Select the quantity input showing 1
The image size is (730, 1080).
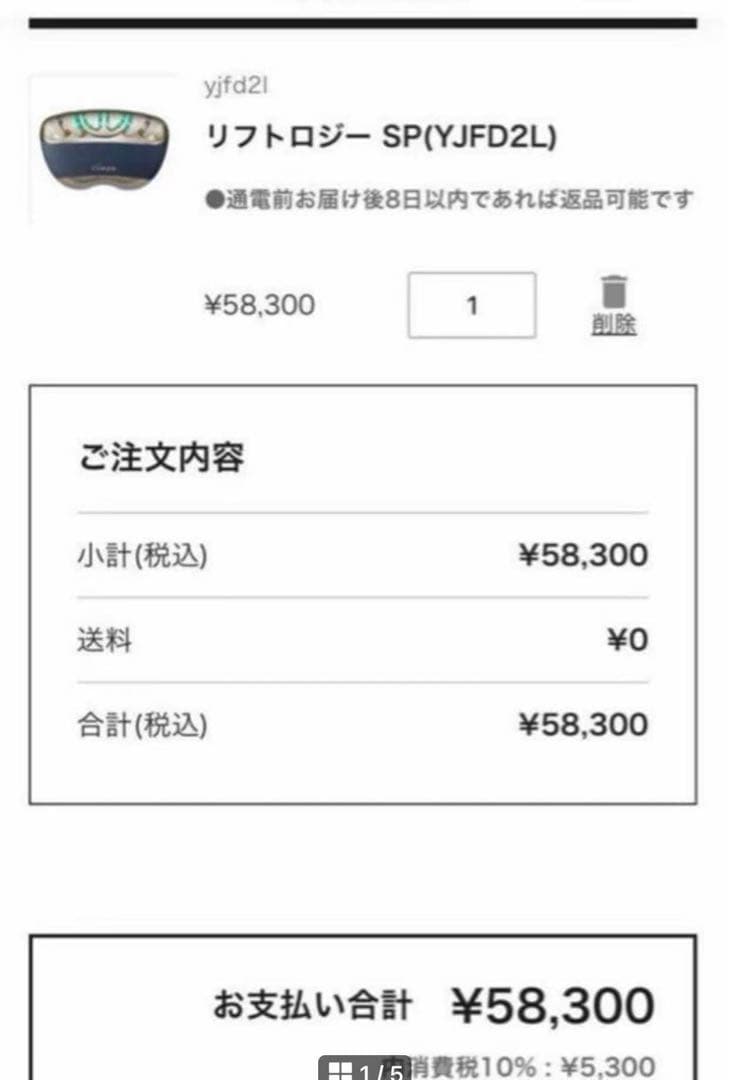tap(471, 304)
